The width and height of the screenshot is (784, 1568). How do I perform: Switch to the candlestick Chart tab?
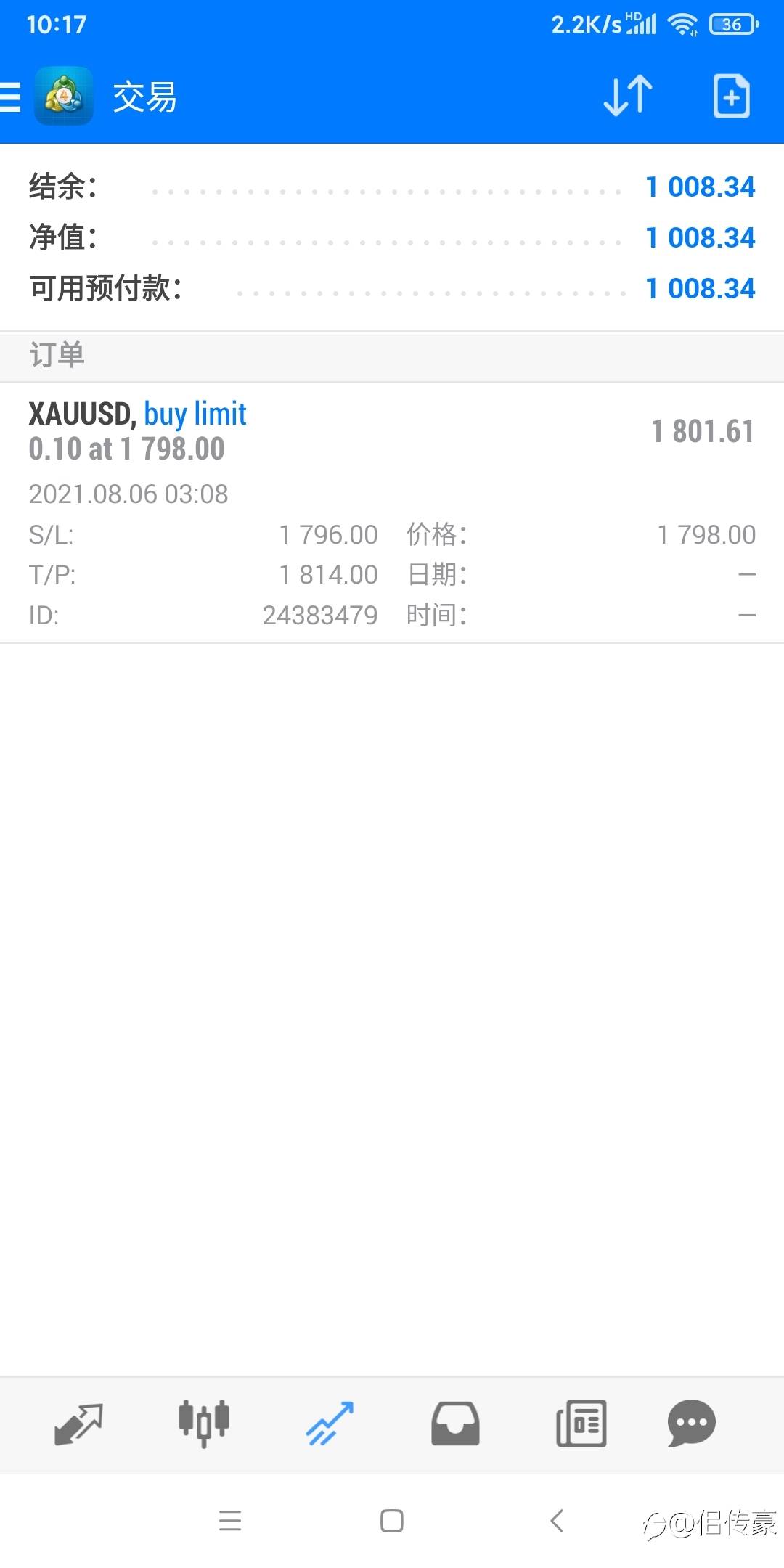pyautogui.click(x=204, y=1424)
